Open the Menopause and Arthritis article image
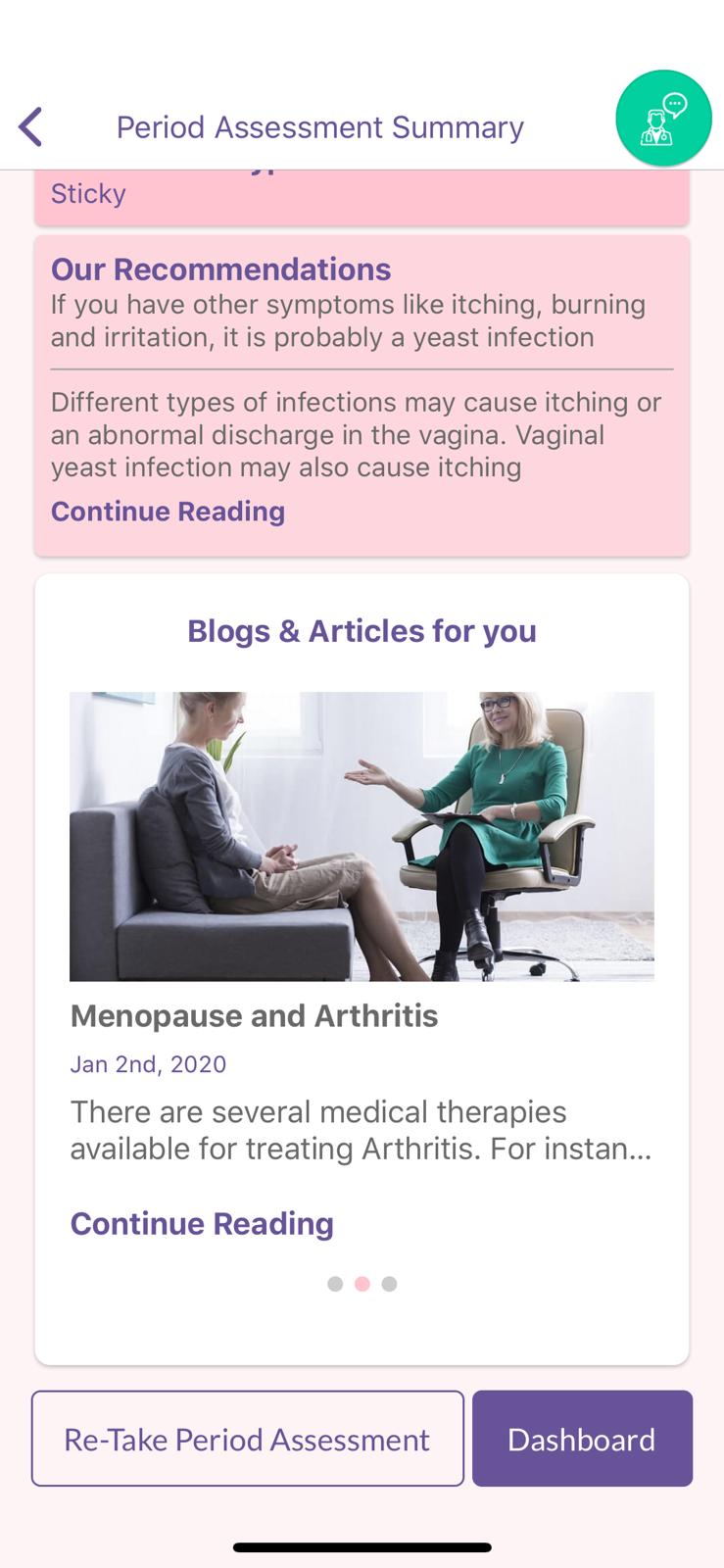Image resolution: width=724 pixels, height=1568 pixels. click(x=362, y=836)
